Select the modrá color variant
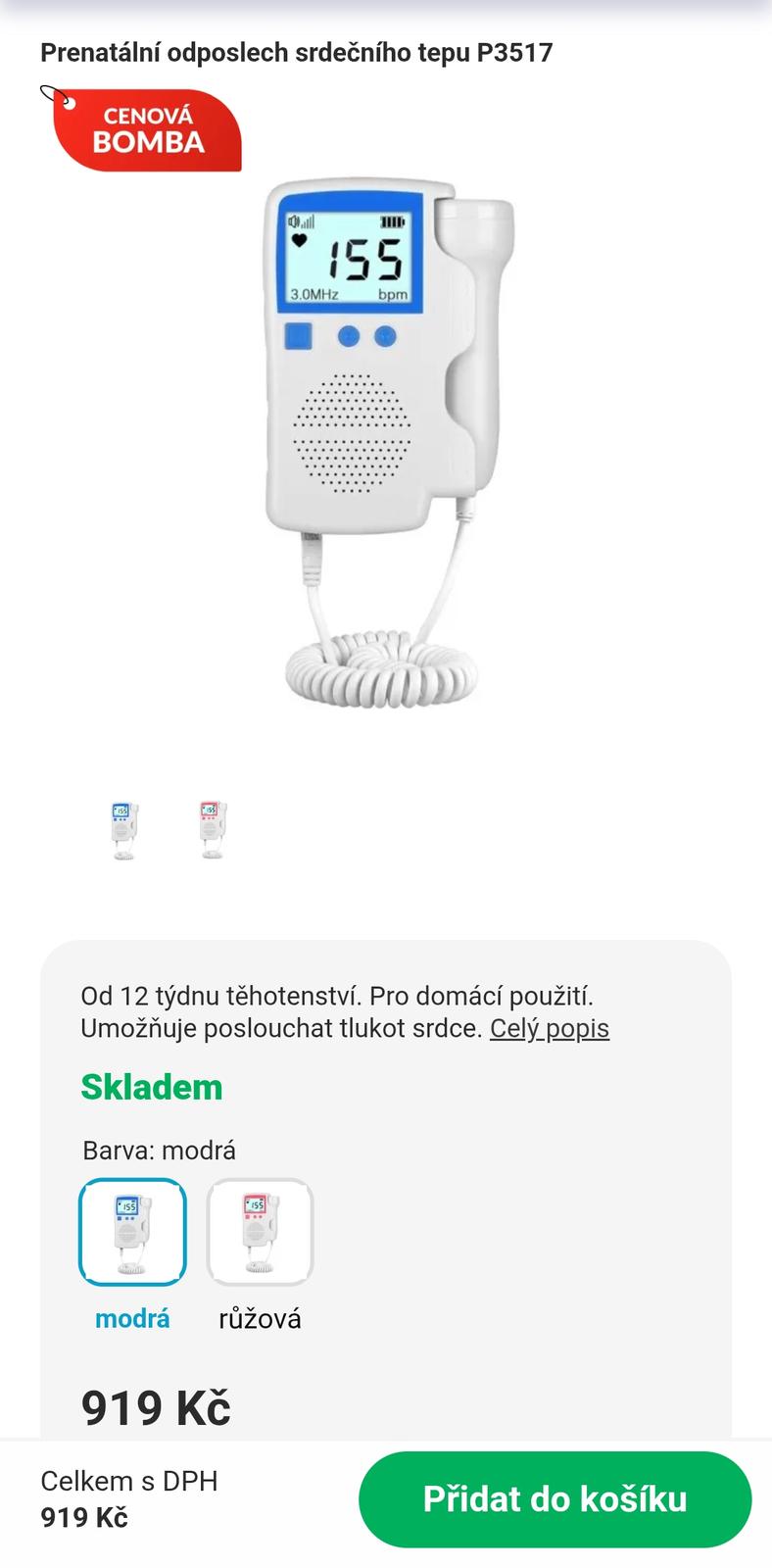Viewport: 772px width, 1568px height. click(132, 1232)
